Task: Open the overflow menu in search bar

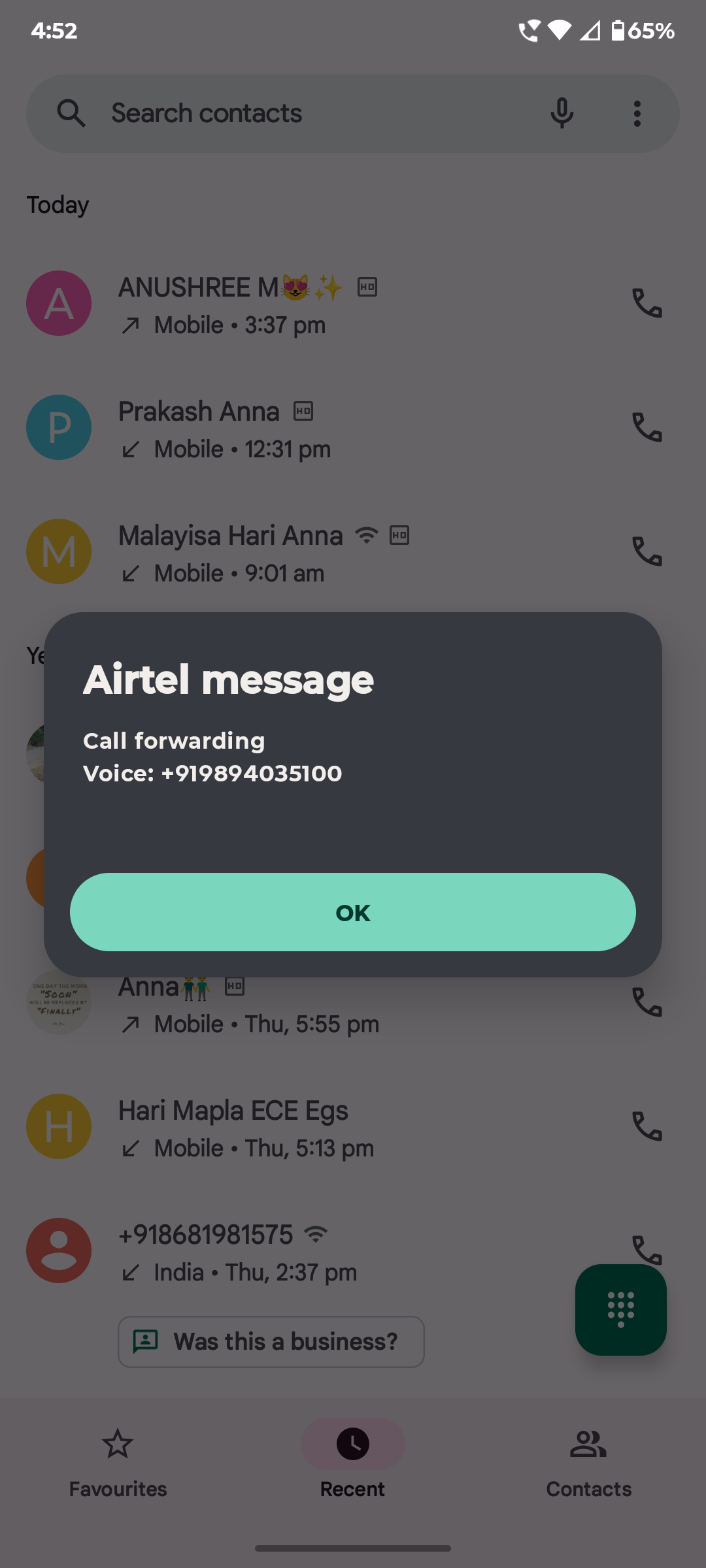Action: click(637, 114)
